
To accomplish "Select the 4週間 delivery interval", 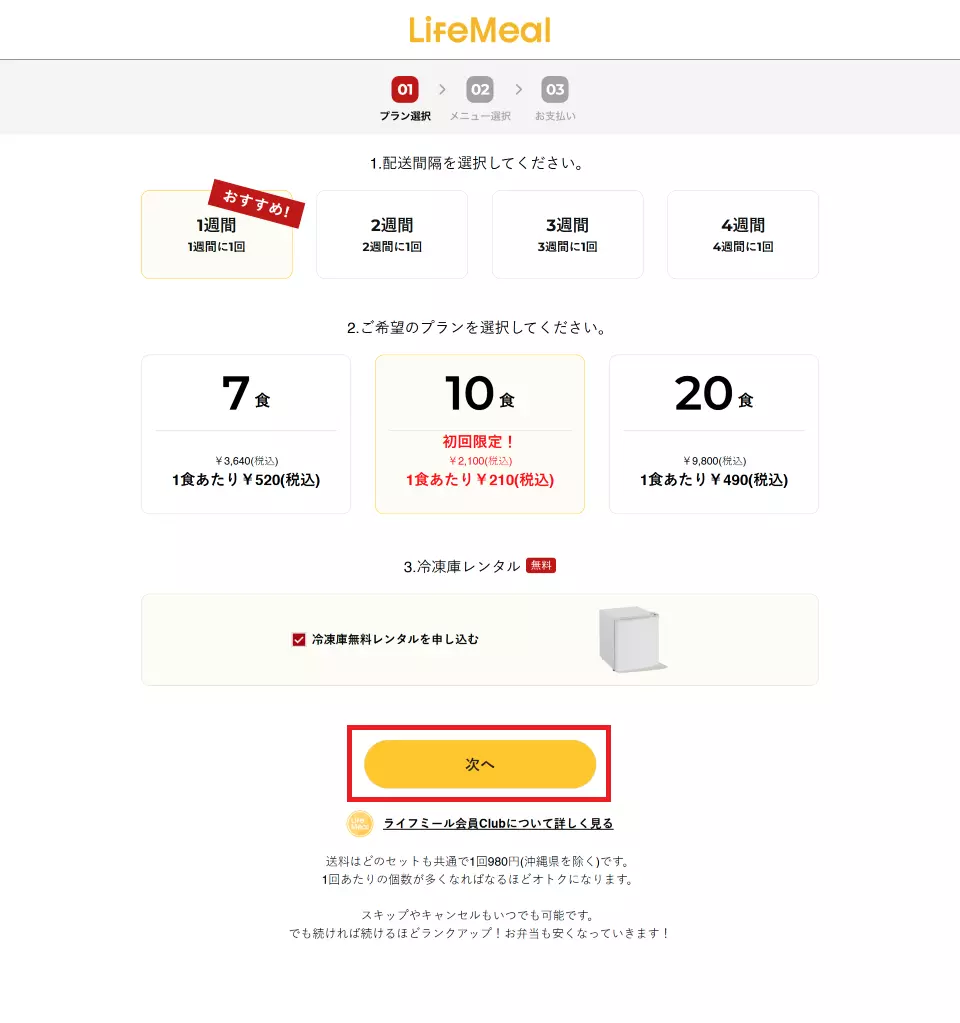I will [x=742, y=235].
